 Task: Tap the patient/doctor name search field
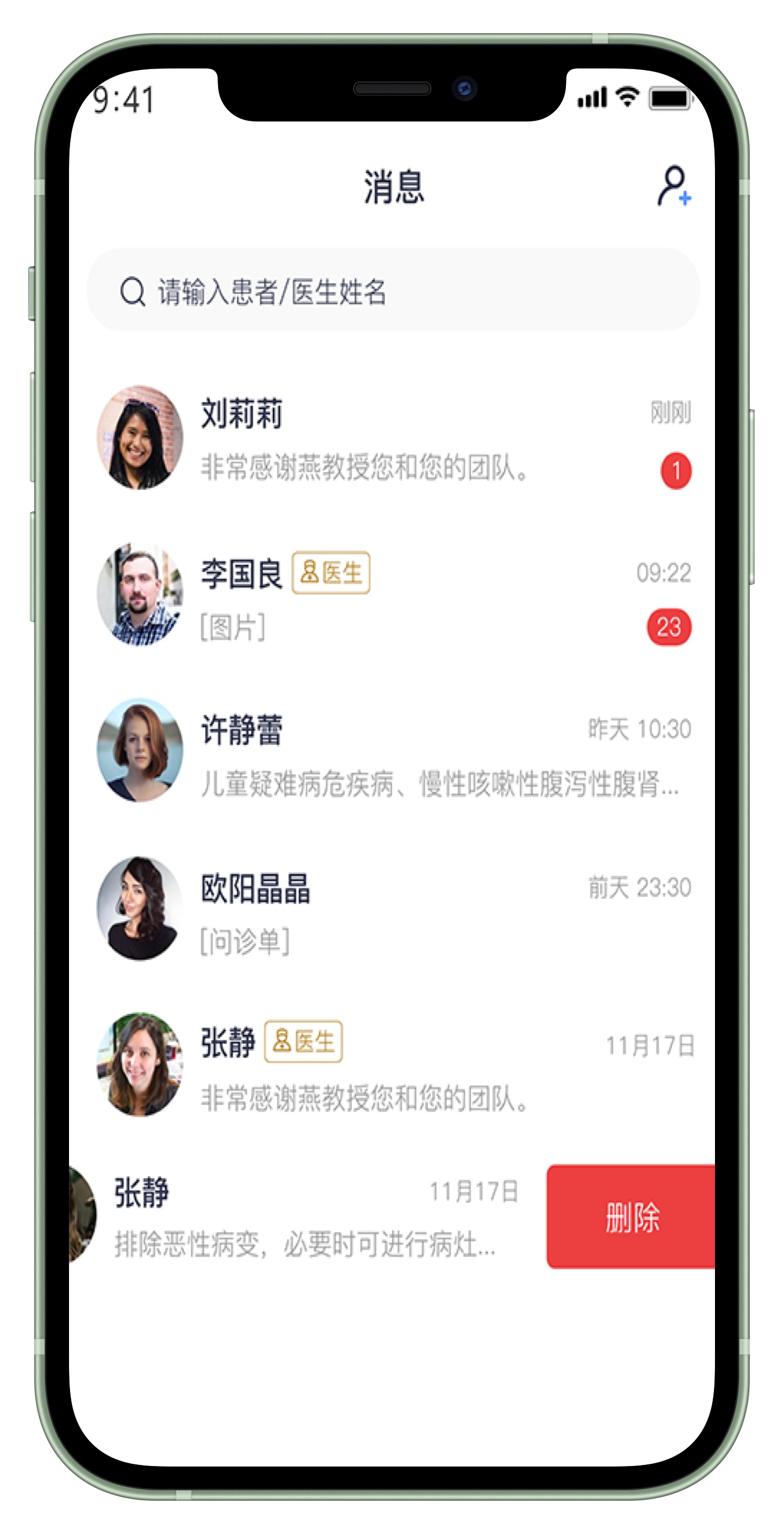tap(393, 291)
